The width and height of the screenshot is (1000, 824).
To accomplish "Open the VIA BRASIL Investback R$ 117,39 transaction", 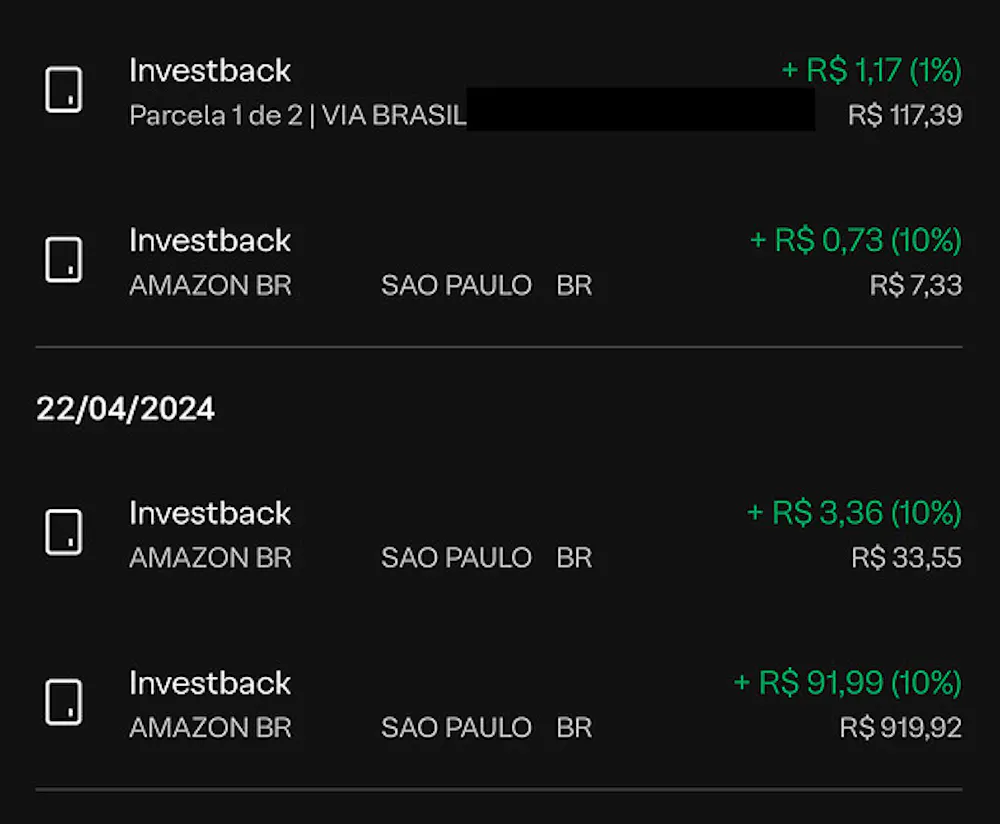I will click(500, 92).
